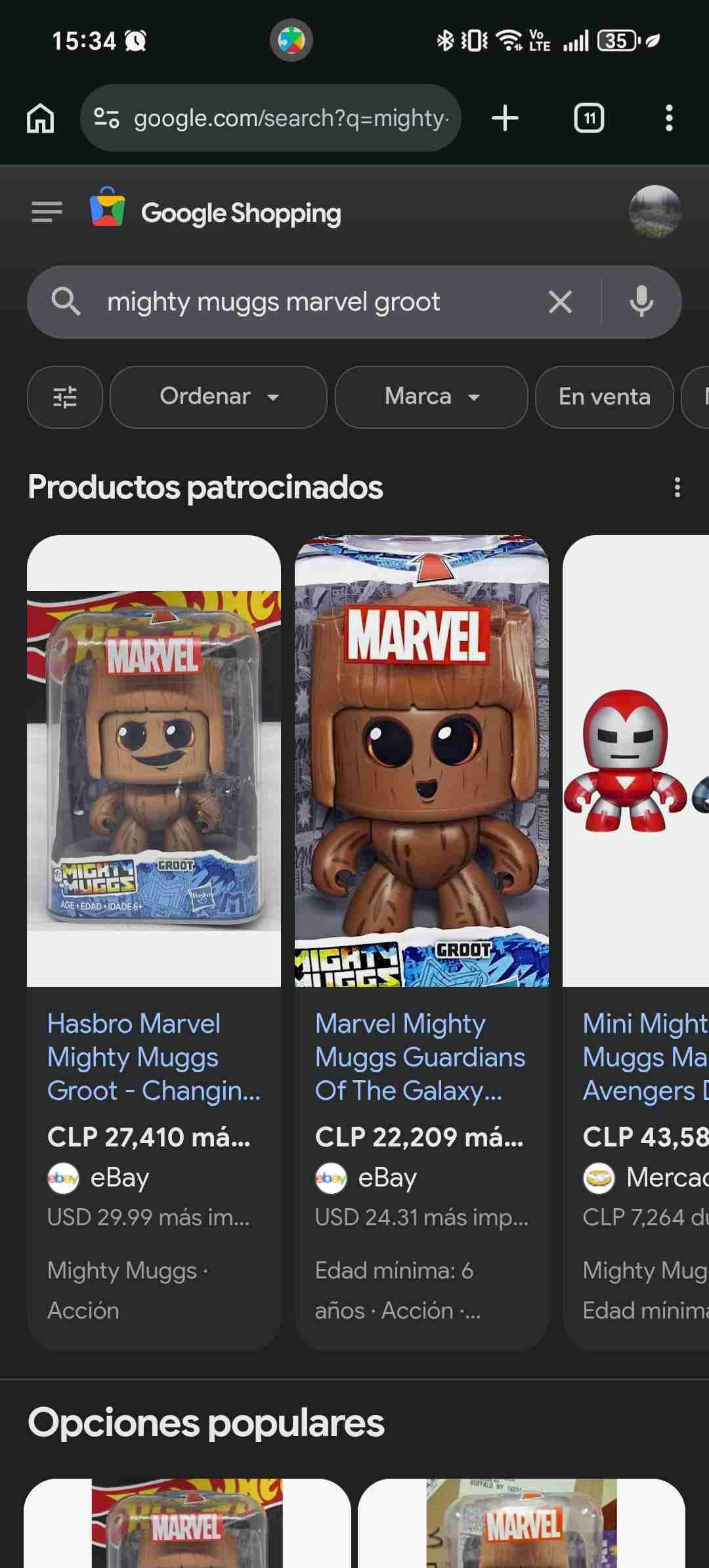Tap the browser home button

click(41, 118)
